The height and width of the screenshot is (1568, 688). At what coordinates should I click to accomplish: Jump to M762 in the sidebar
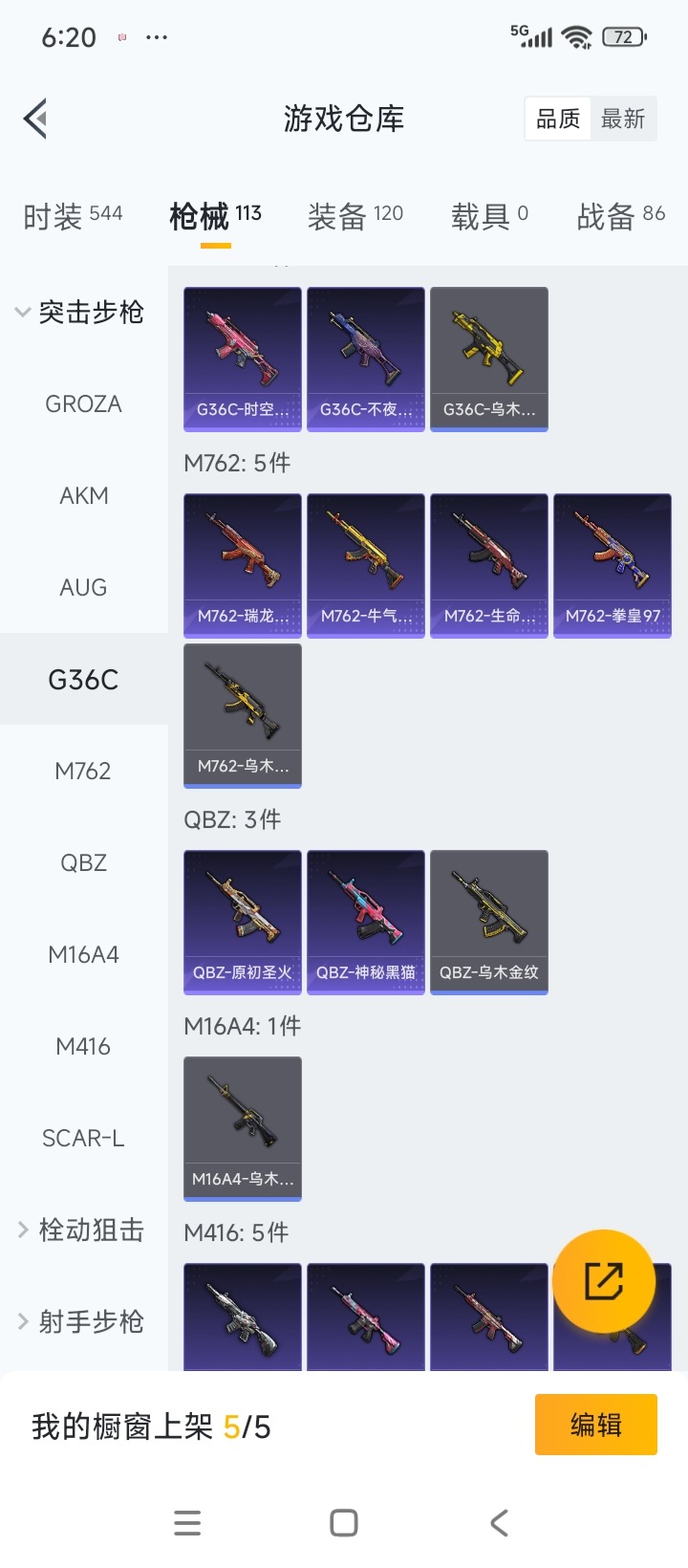point(83,771)
